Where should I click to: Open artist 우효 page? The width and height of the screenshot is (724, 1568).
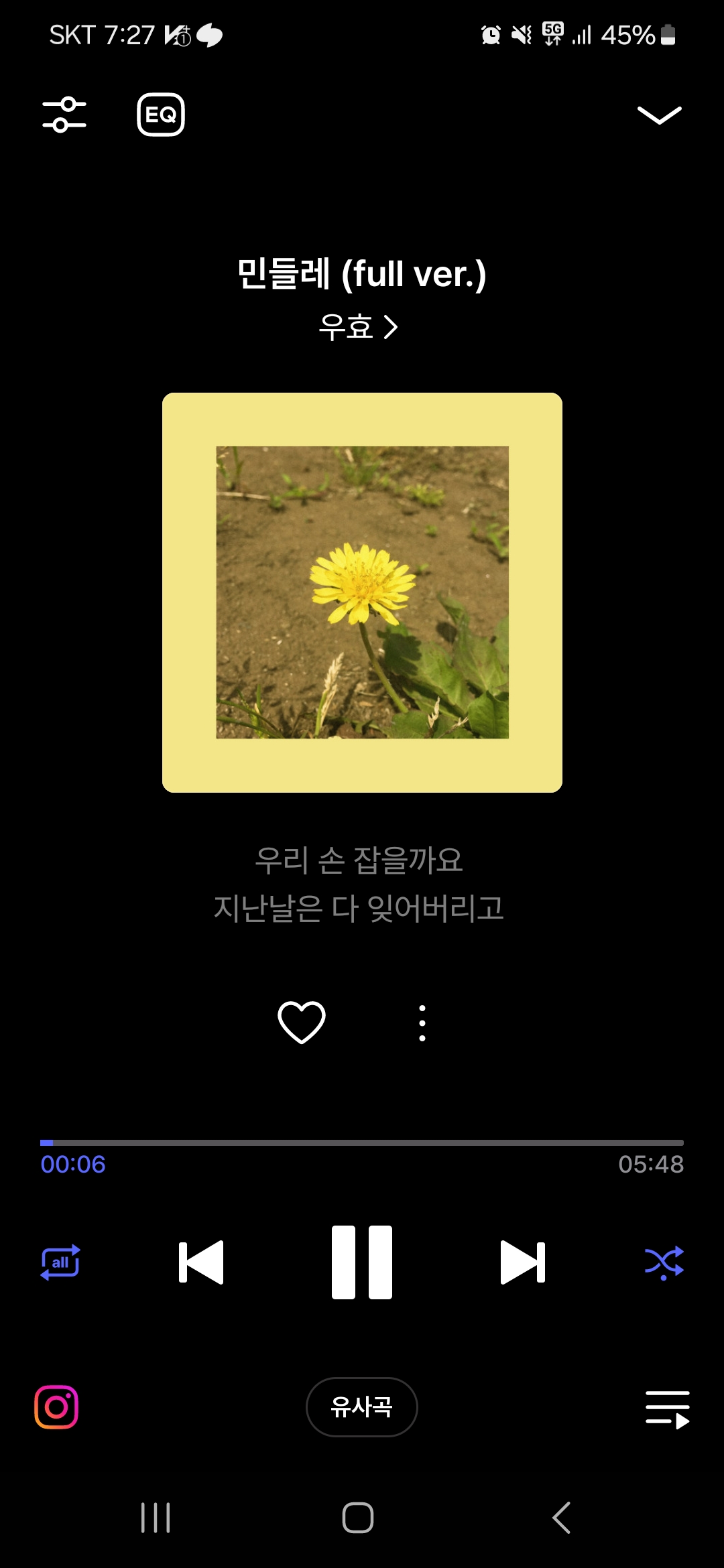pyautogui.click(x=358, y=327)
